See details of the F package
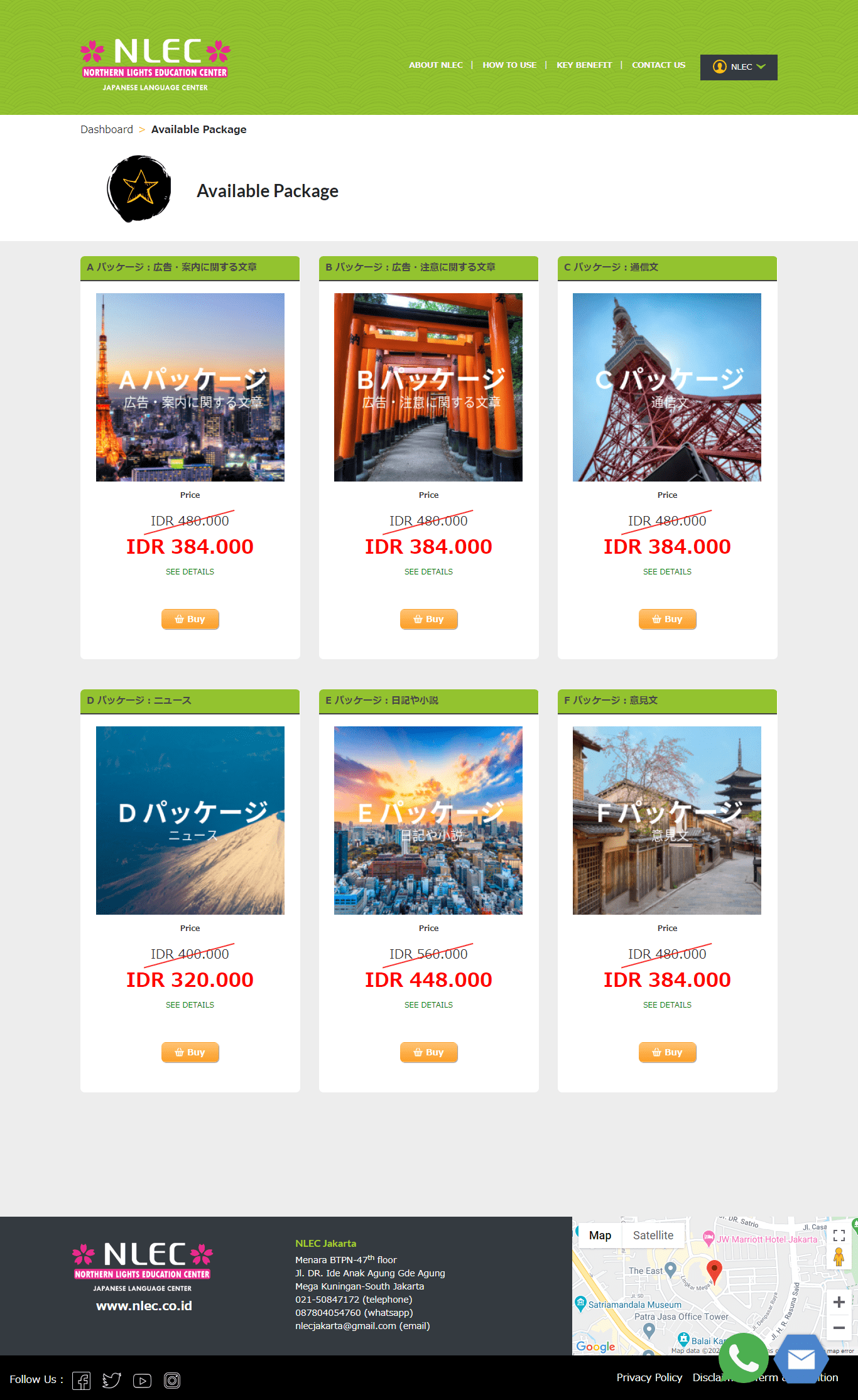 coord(667,1005)
